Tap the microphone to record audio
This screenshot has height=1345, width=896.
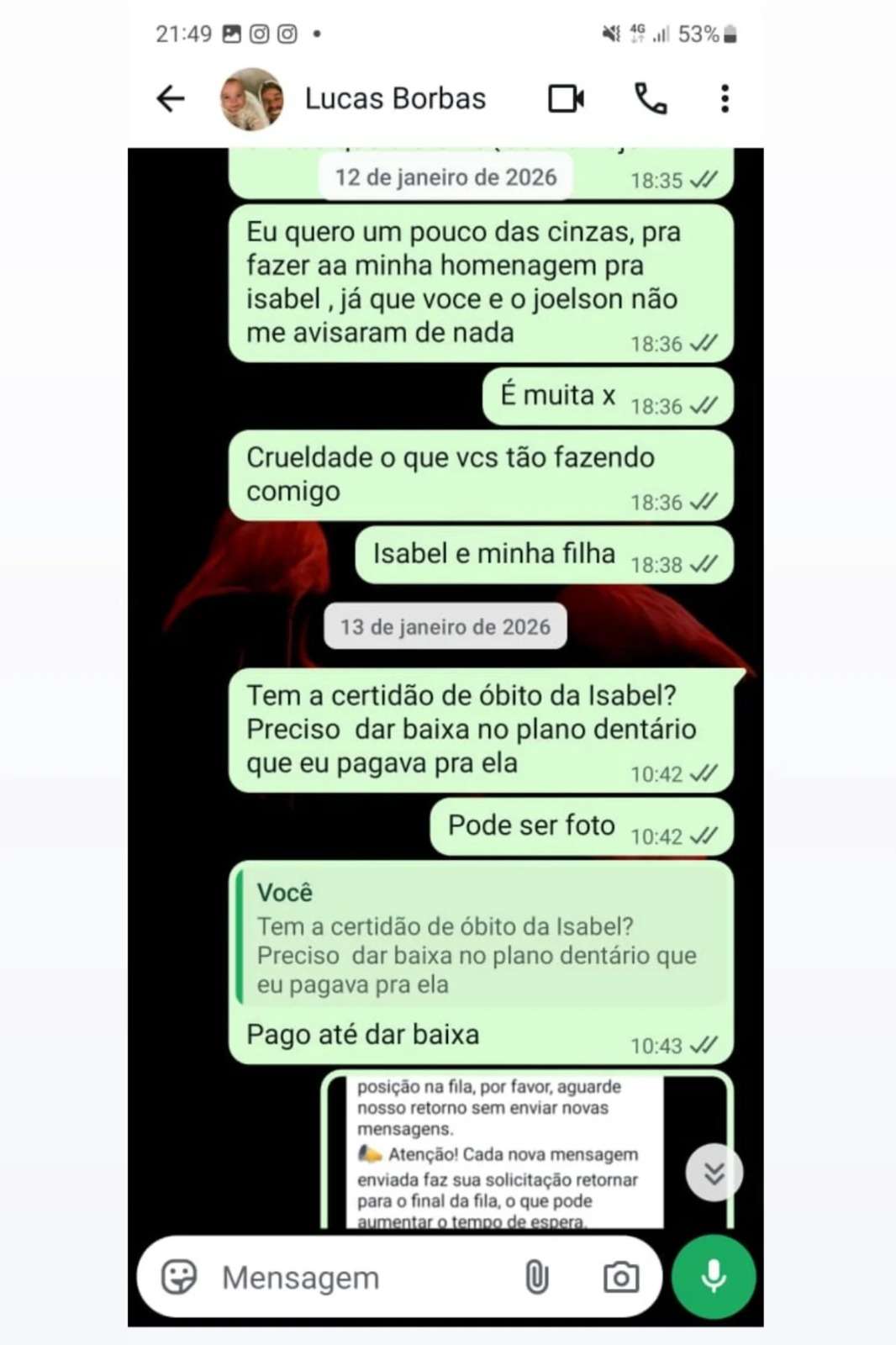point(714,1277)
